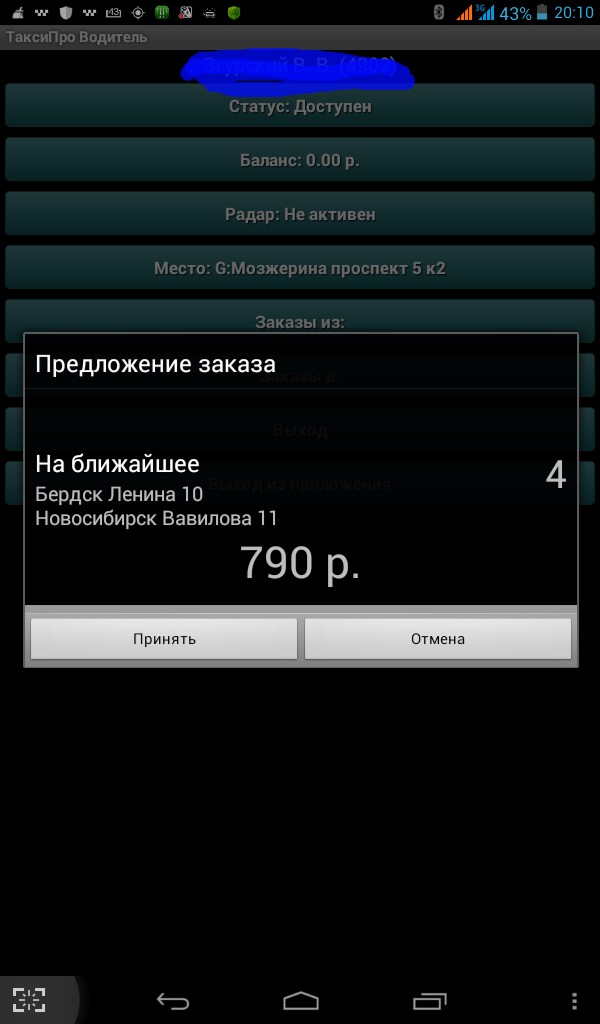Open the three-dot system menu
This screenshot has width=600, height=1024.
pos(574,1000)
